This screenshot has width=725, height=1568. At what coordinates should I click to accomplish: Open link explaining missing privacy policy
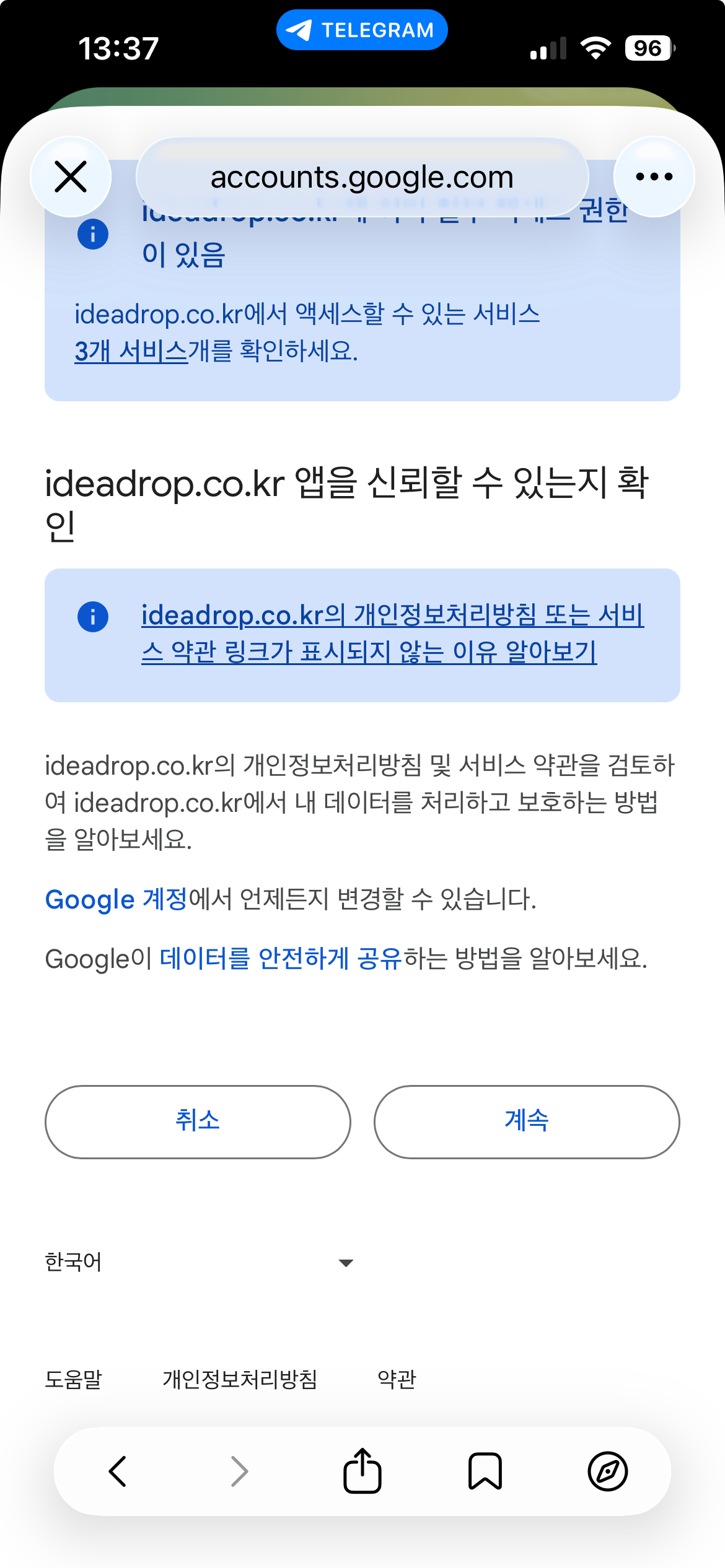(x=390, y=633)
